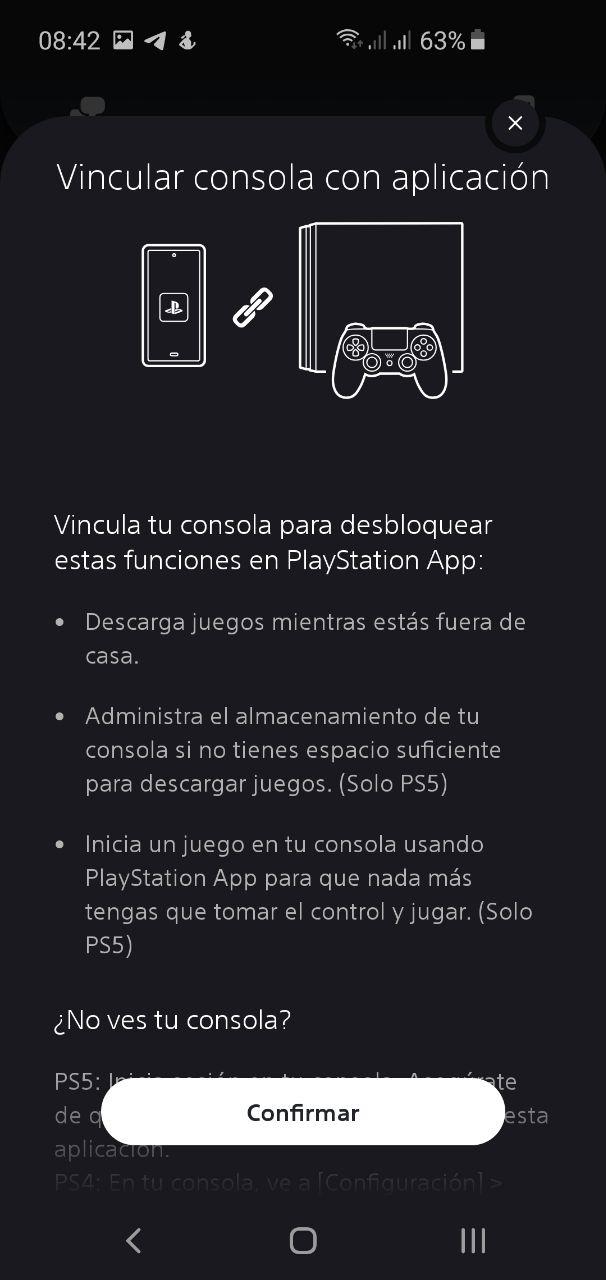
Task: Tap the Confirmar button
Action: [303, 1112]
